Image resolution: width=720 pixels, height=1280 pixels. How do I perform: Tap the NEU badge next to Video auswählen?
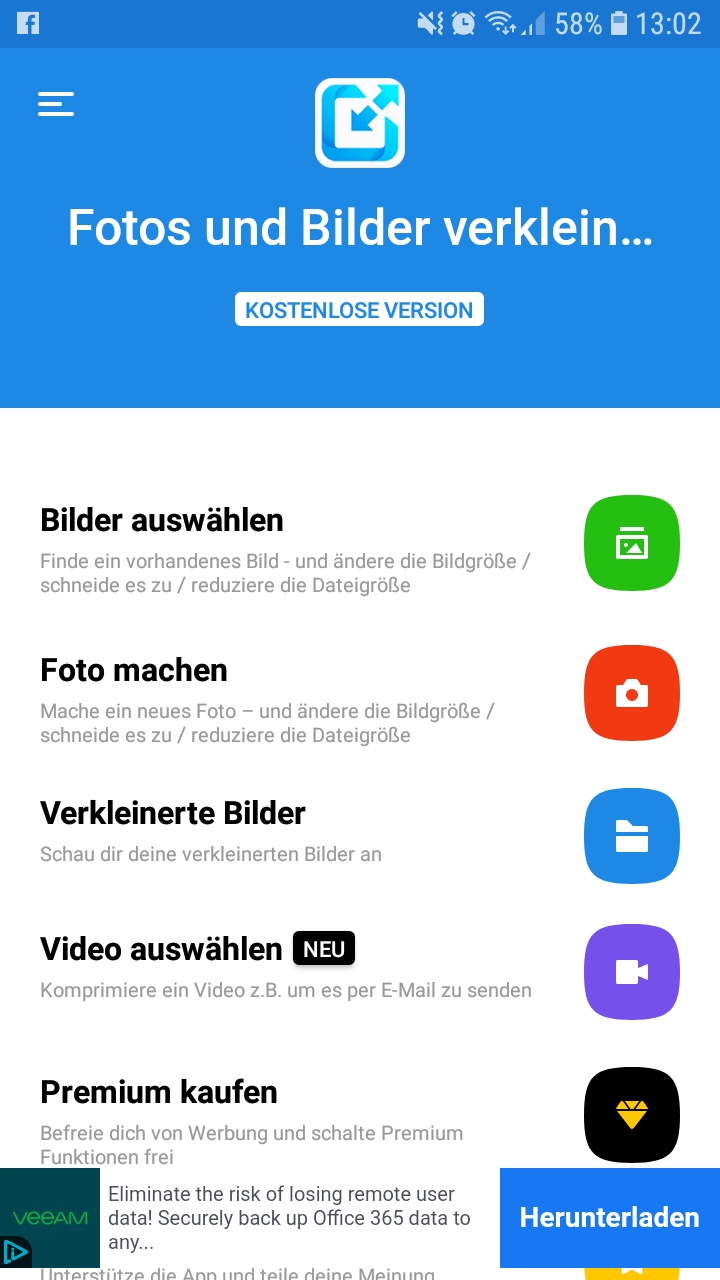(x=323, y=948)
